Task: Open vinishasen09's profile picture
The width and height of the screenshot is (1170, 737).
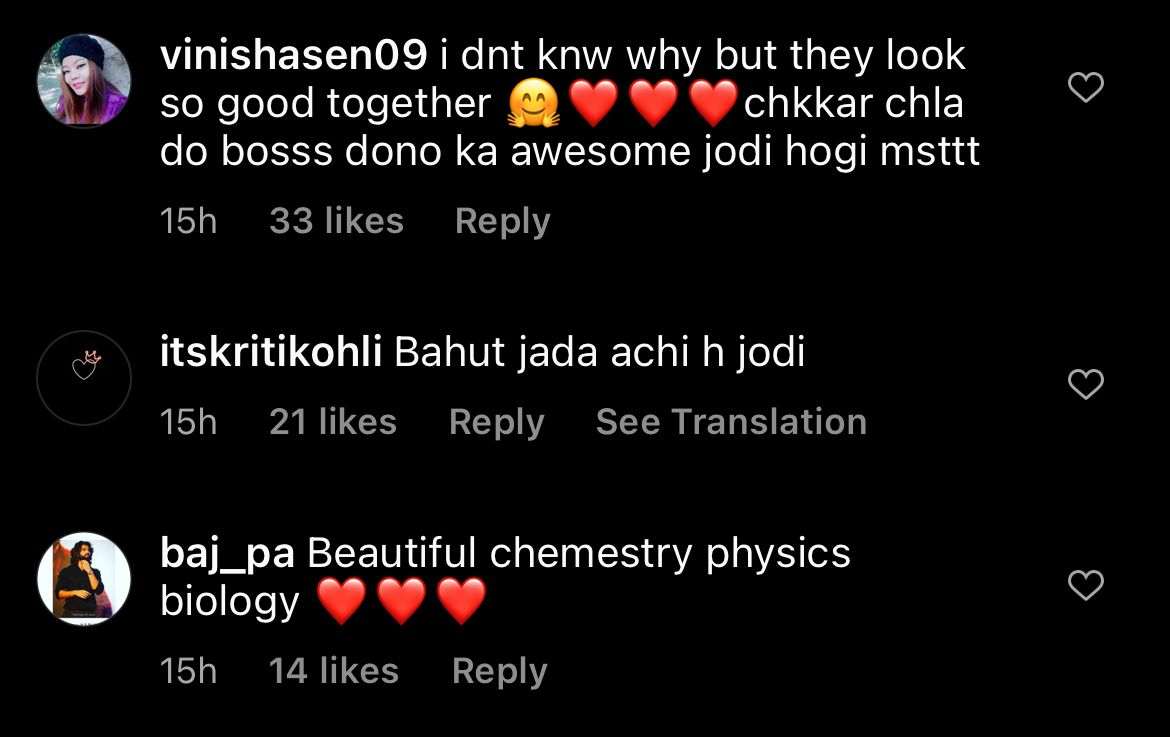Action: pyautogui.click(x=84, y=81)
